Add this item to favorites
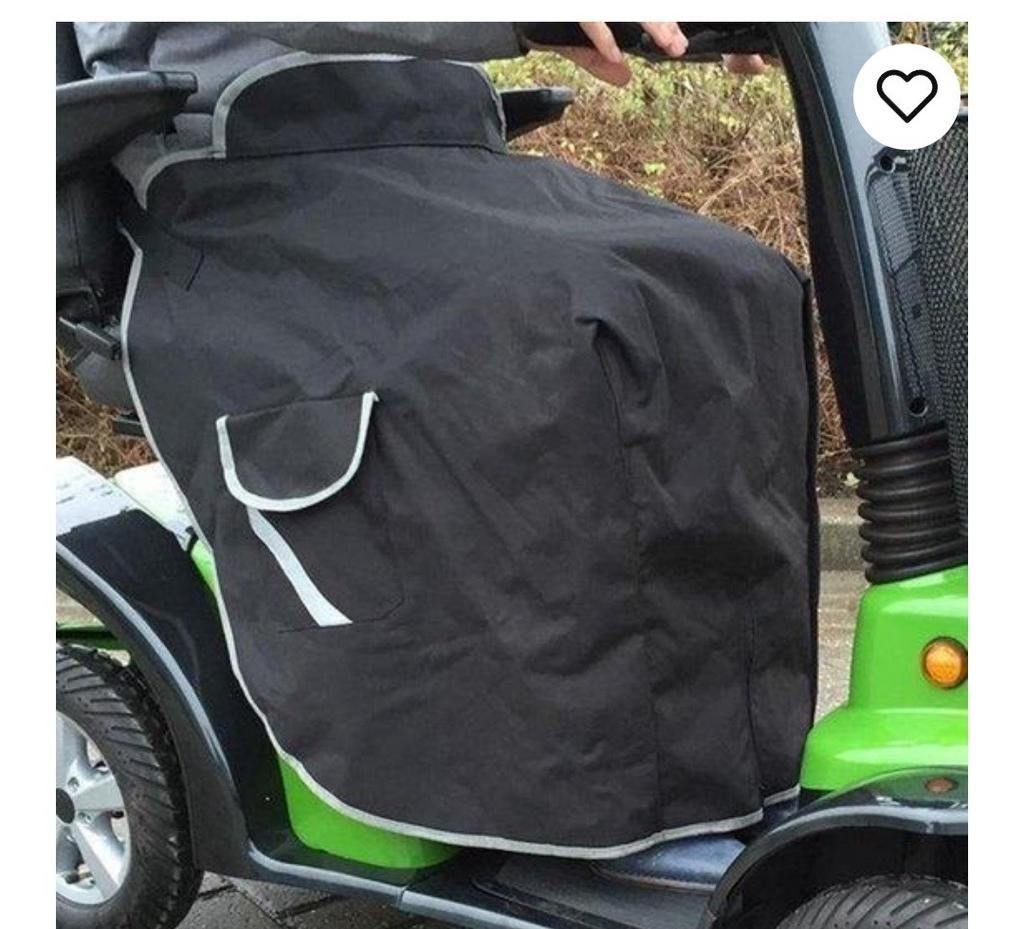Screen dimensions: 1024x929 (906, 96)
